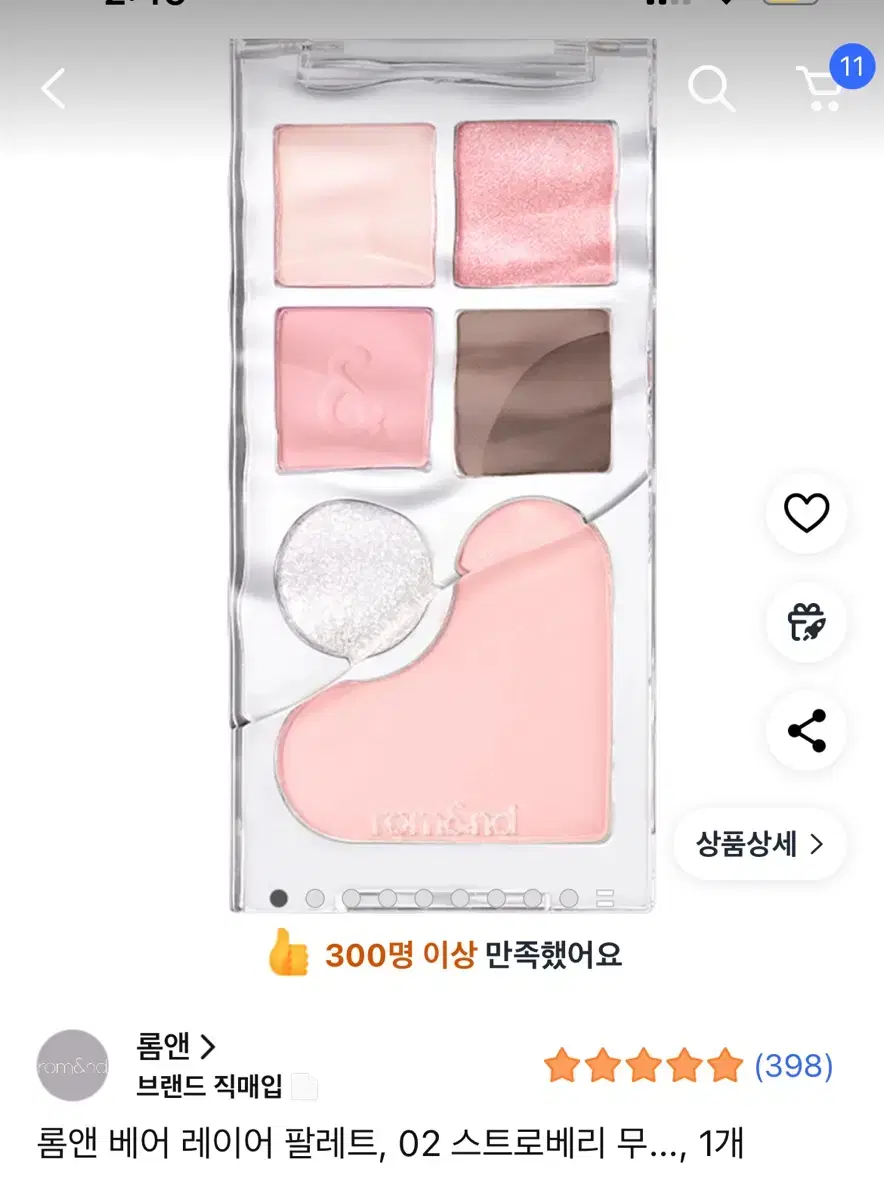
Task: Open the 롬앤 brand page chevron
Action: coord(205,1044)
